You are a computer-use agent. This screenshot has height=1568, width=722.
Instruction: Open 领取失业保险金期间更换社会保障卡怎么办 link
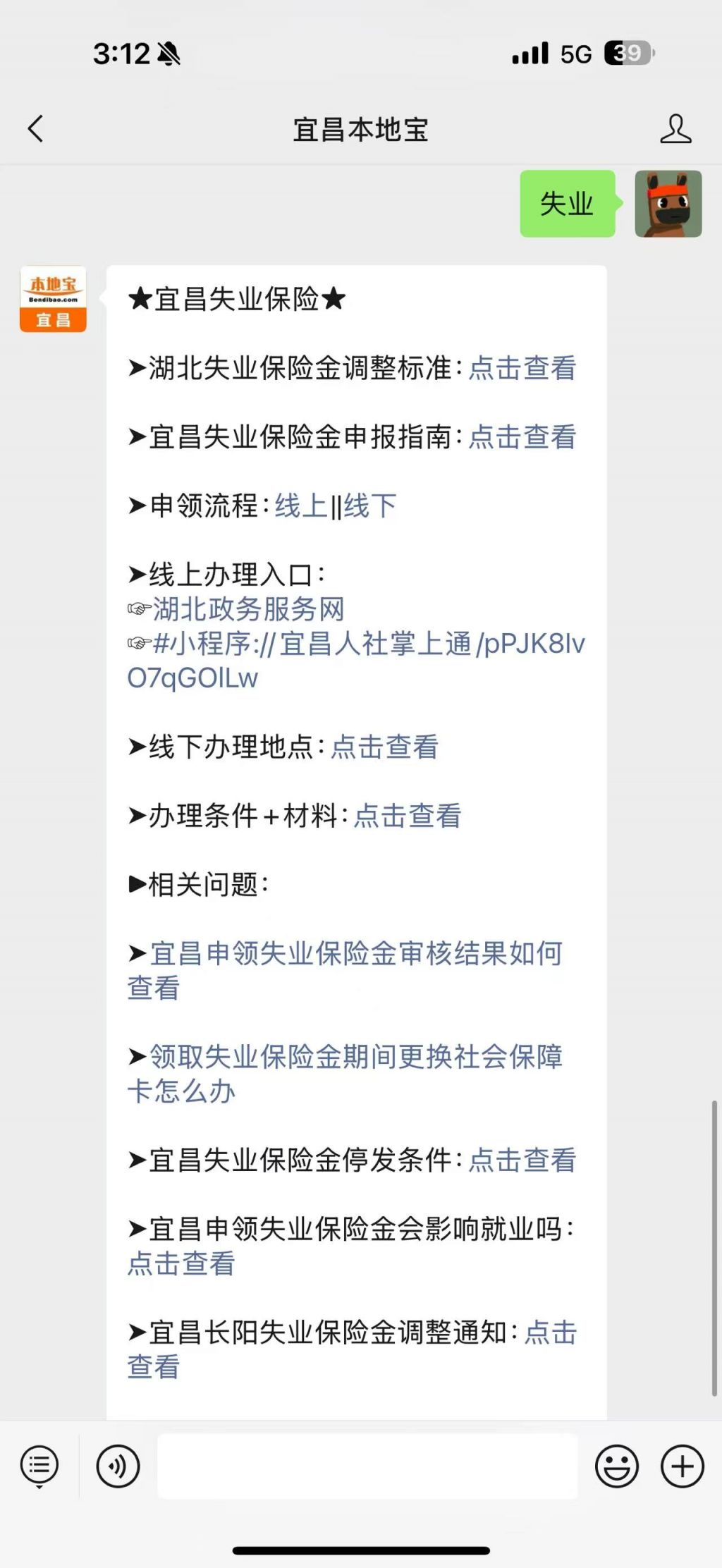coord(345,1074)
